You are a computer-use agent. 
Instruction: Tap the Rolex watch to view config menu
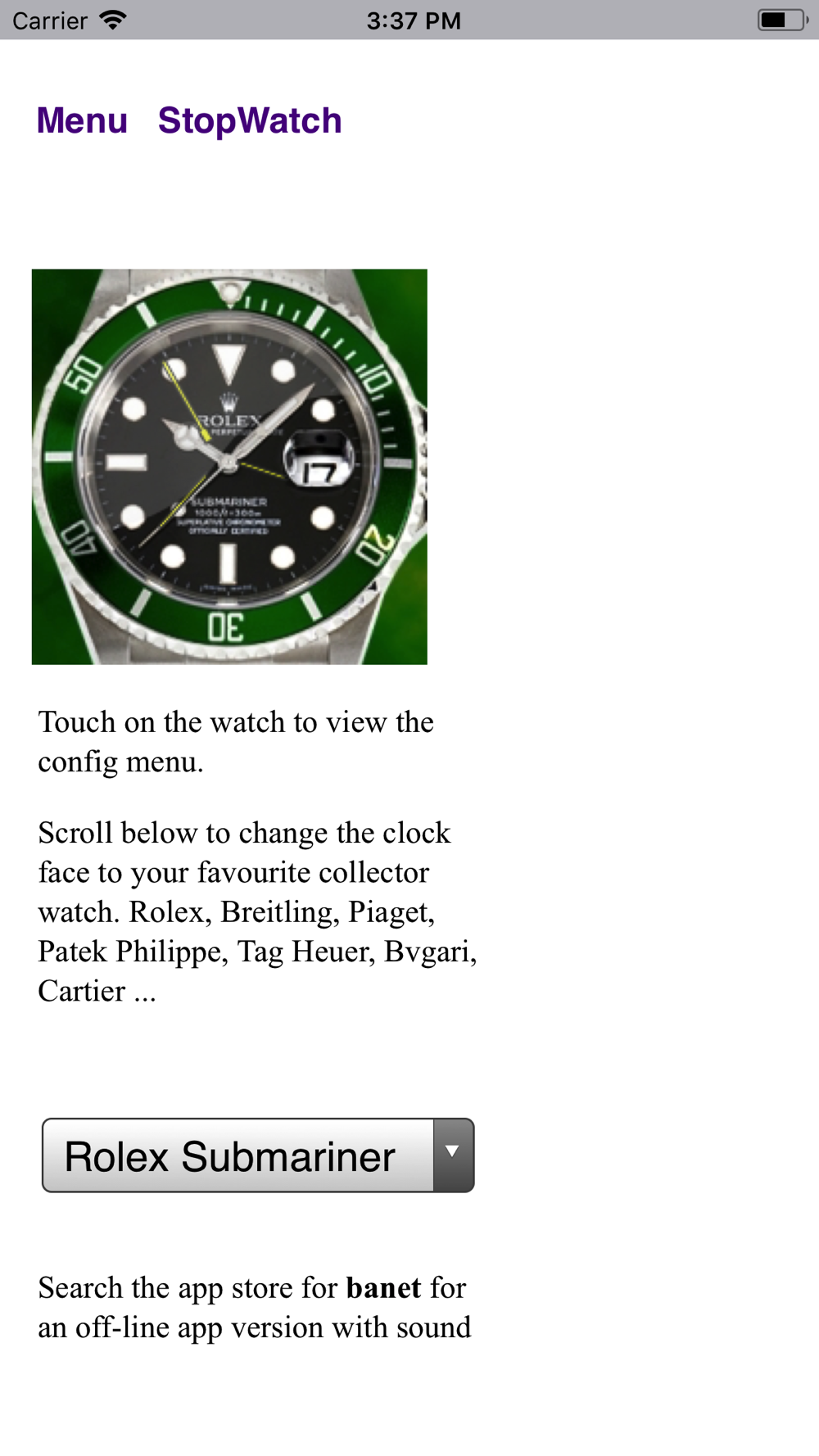[229, 467]
